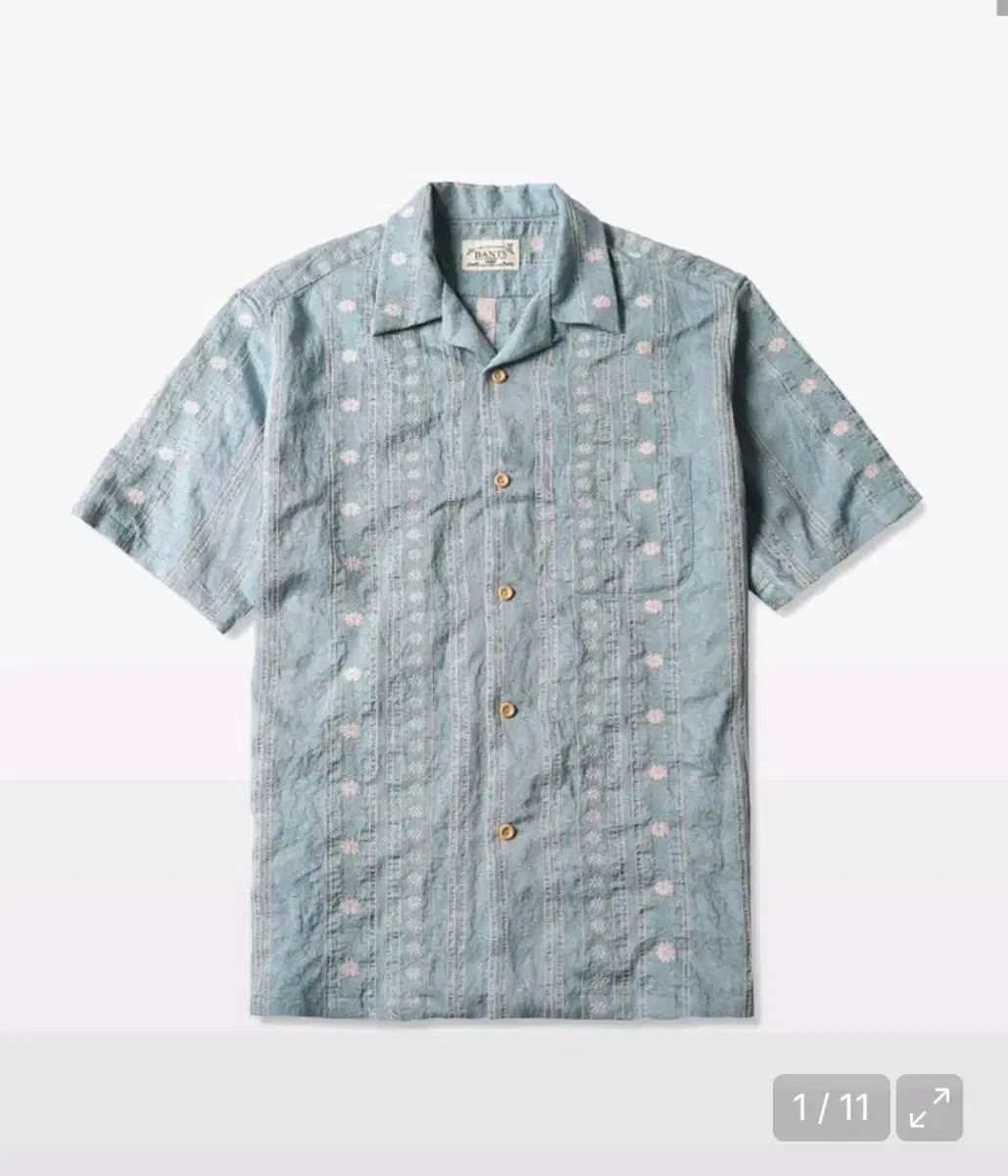Expand the product photo to fullscreen
Viewport: 1008px width, 1176px height.
pyautogui.click(x=929, y=1106)
